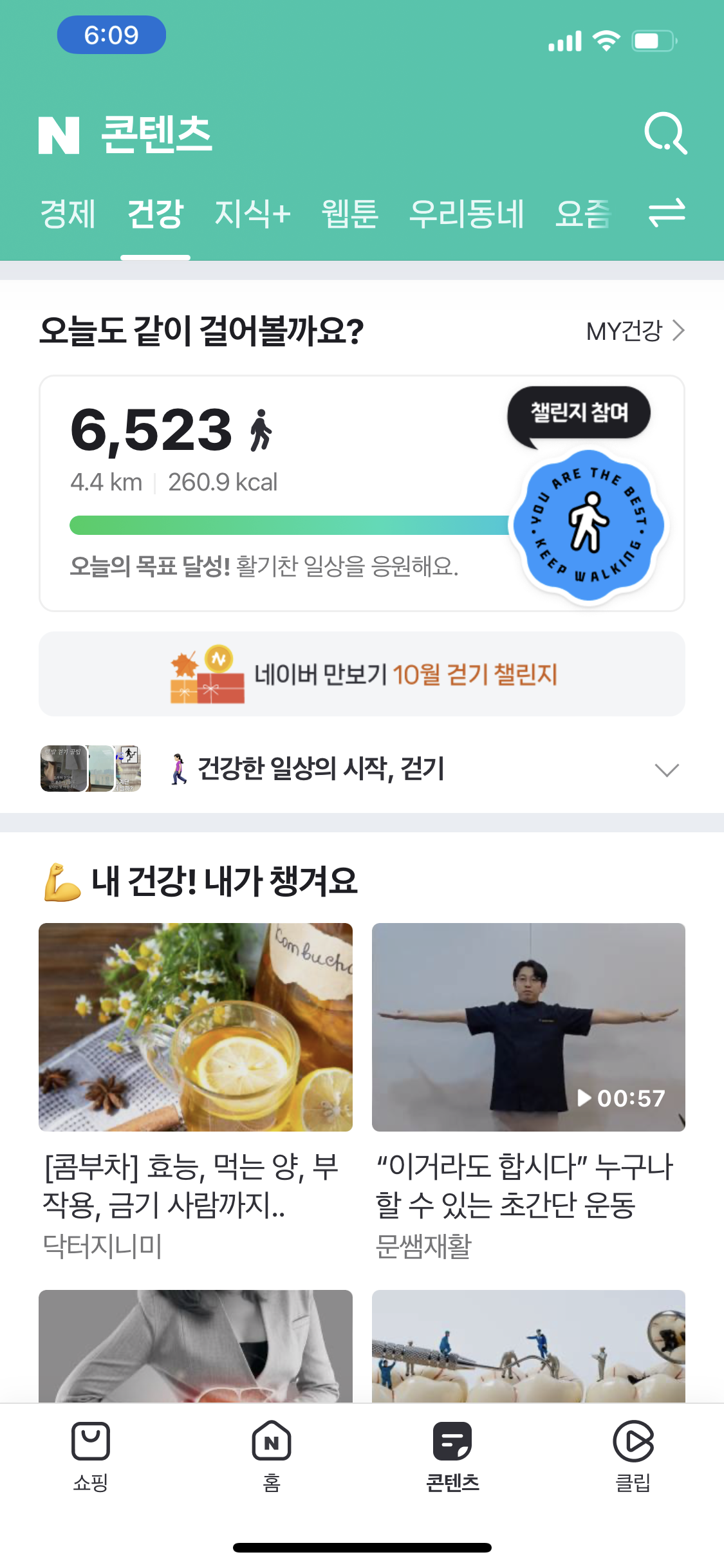Open the 웹툰 tab
The height and width of the screenshot is (1568, 724).
349,214
